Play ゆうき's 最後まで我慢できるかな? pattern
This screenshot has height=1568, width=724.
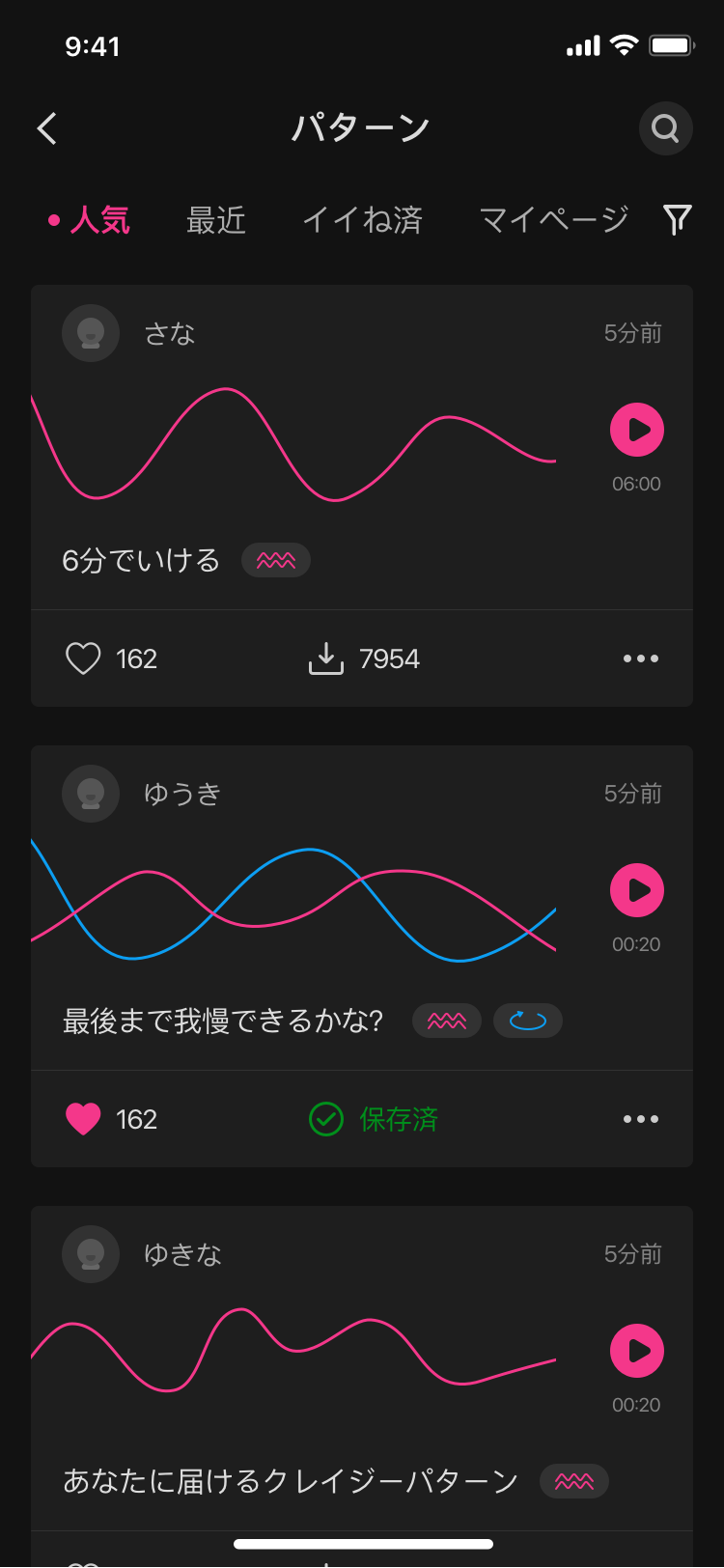point(637,891)
